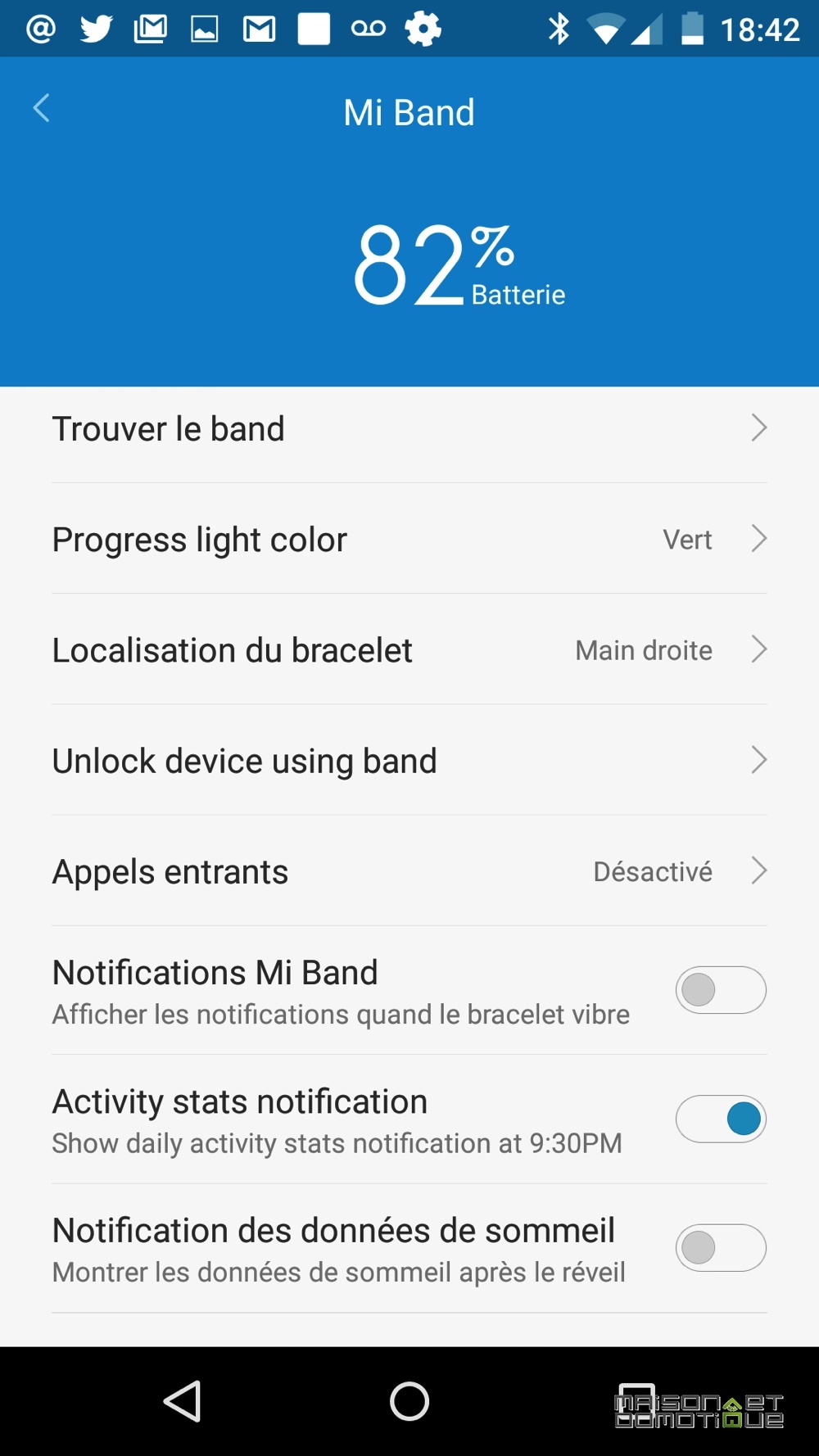Enable Notifications Mi Band switch
Screen dimensions: 819x1456
point(721,990)
